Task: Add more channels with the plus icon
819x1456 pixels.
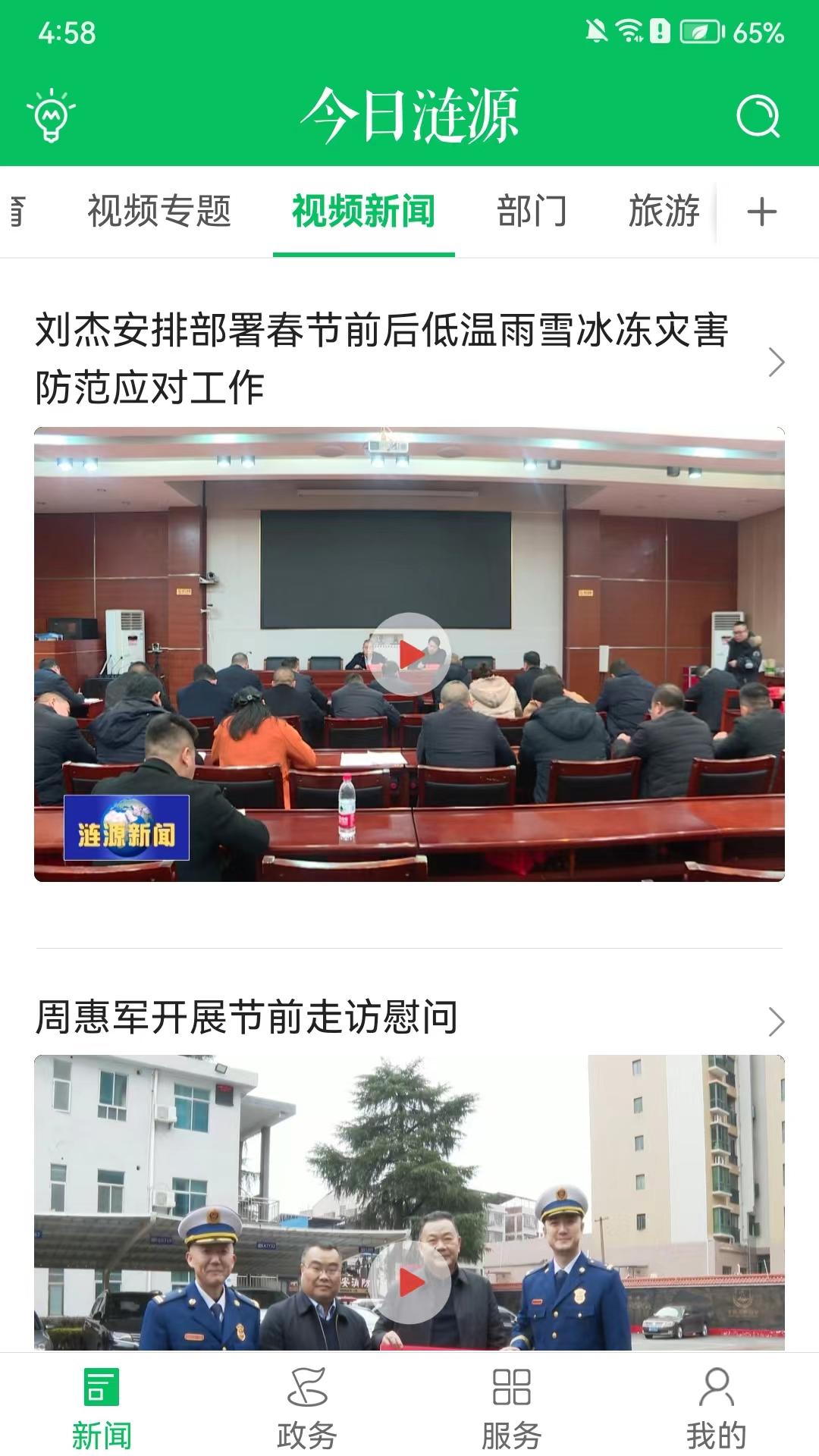Action: coord(761,212)
